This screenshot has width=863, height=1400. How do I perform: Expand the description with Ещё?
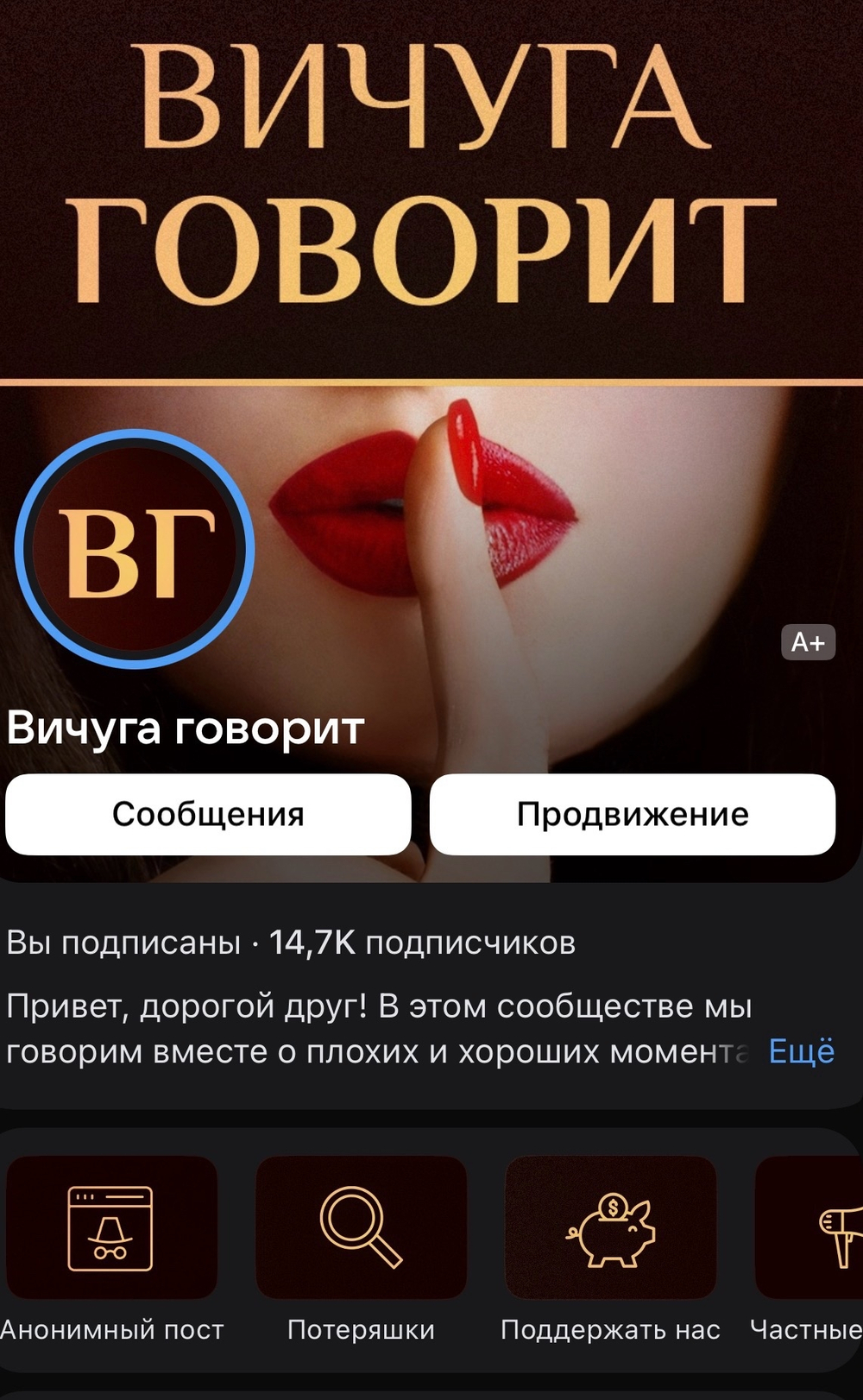(801, 1051)
